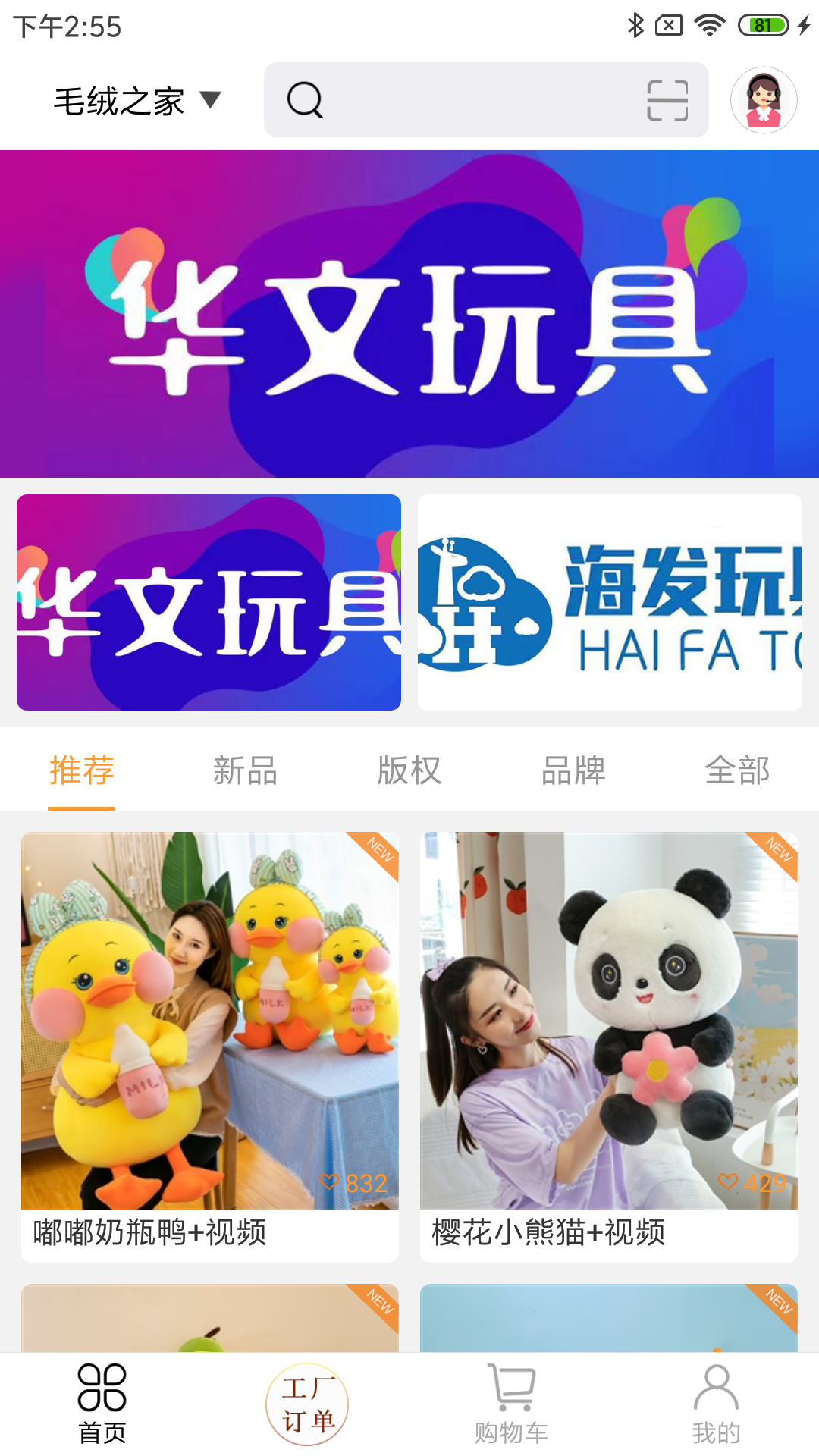This screenshot has height=1456, width=819.
Task: Switch to the 新品 tab
Action: pyautogui.click(x=245, y=770)
